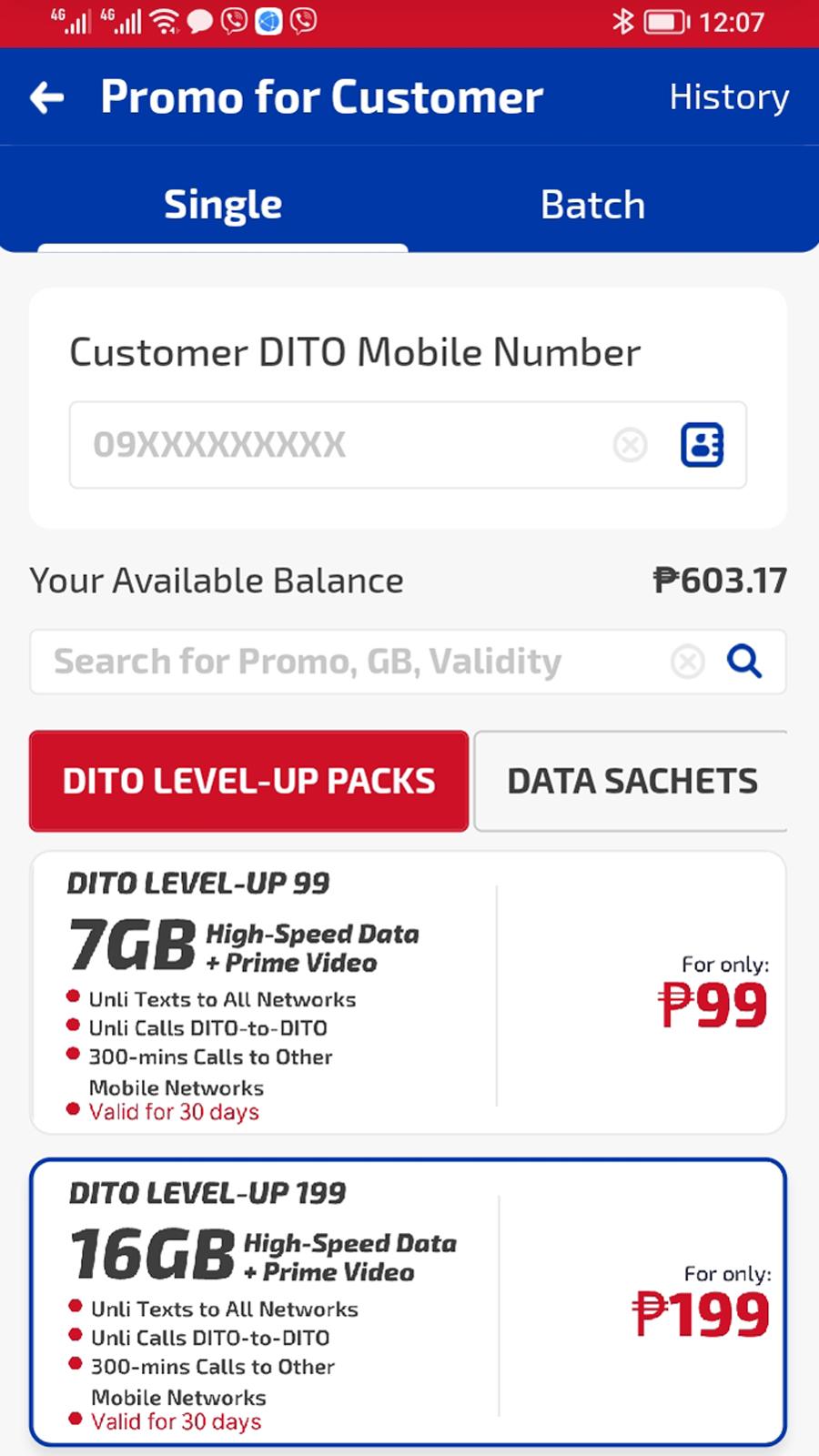Select the DITO LEVEL-UP PACKS category
The image size is (819, 1456).
249,781
